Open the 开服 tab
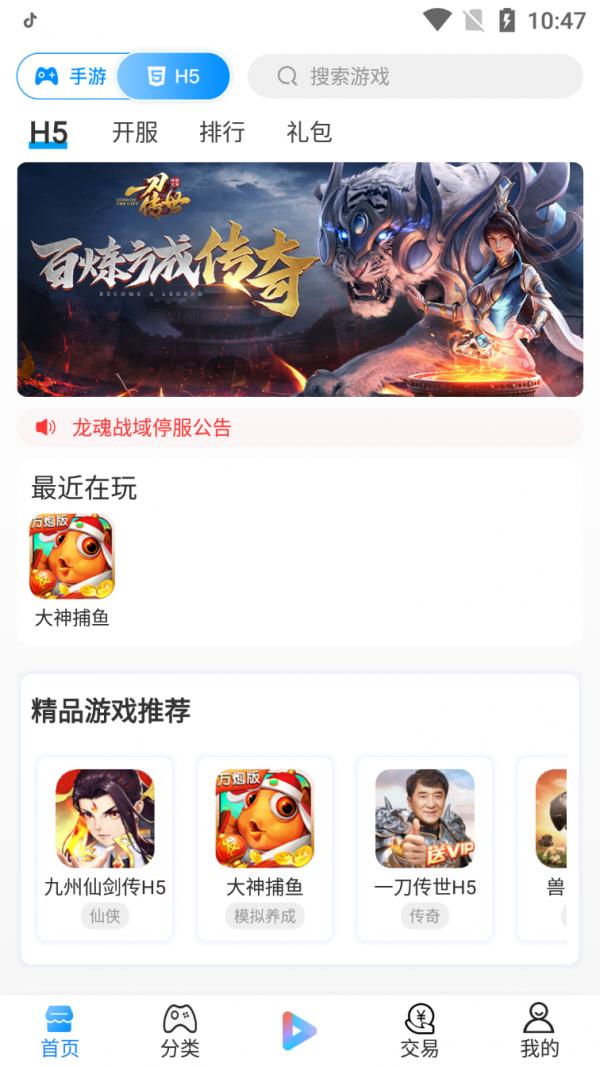Image resolution: width=600 pixels, height=1067 pixels. coord(135,132)
